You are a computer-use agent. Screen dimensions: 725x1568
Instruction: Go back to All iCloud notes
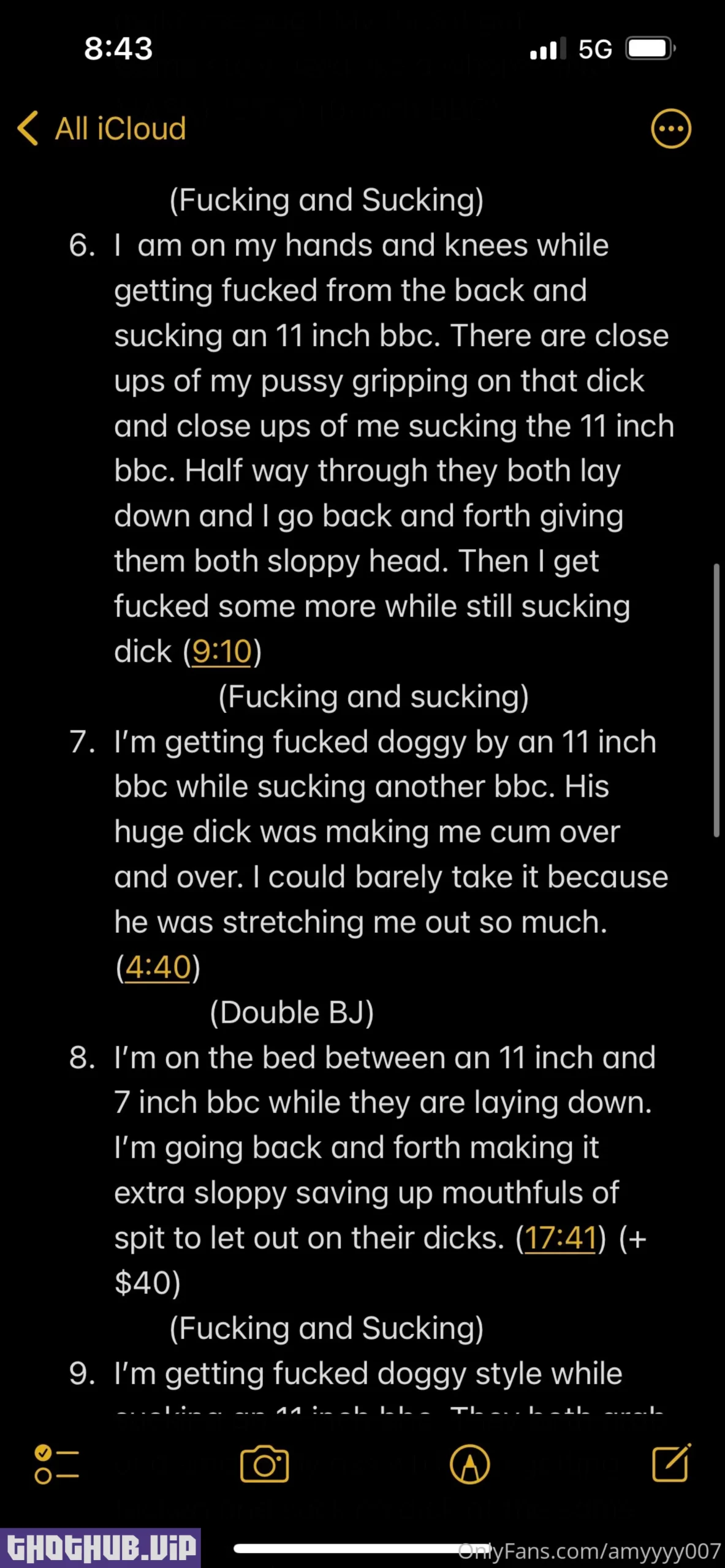point(102,129)
